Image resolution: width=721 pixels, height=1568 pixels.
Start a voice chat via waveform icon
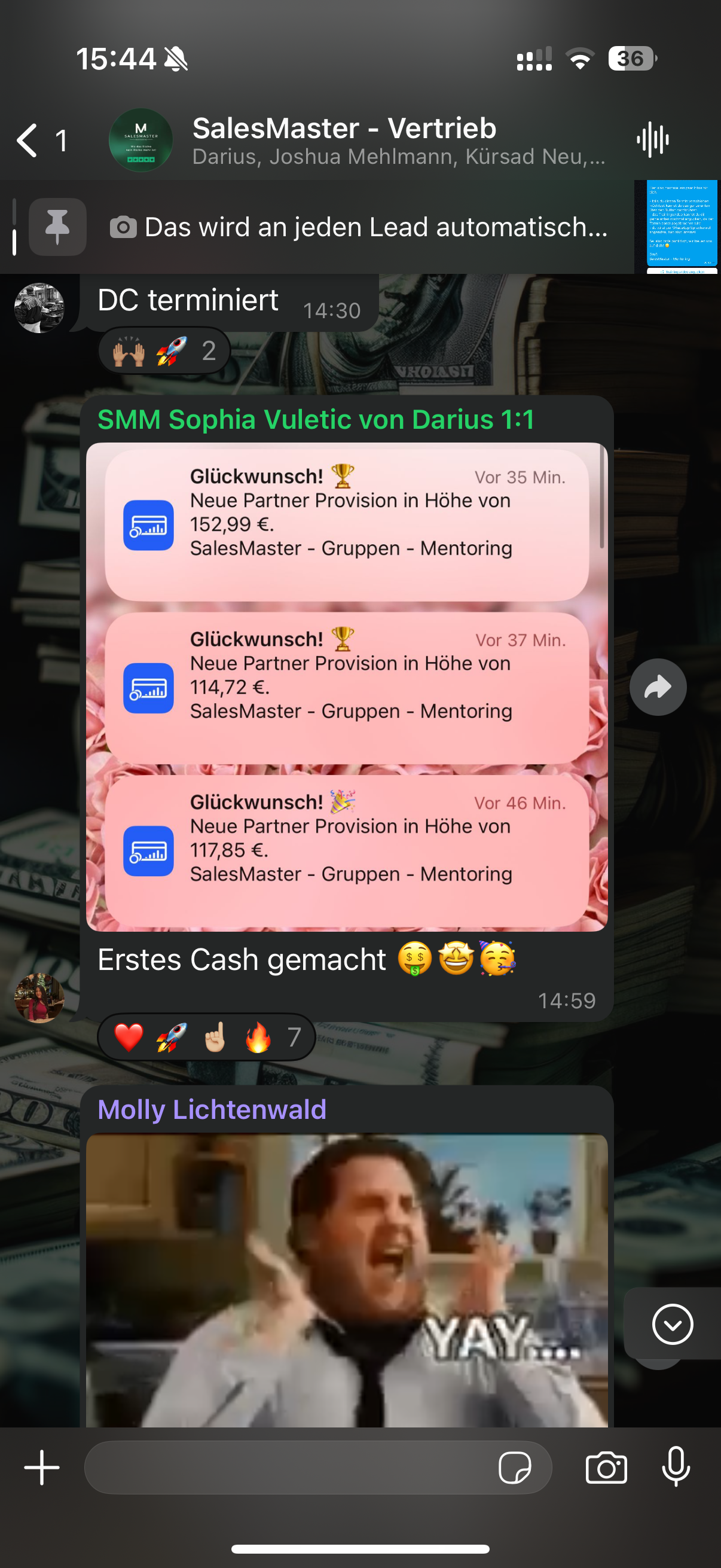pyautogui.click(x=652, y=139)
